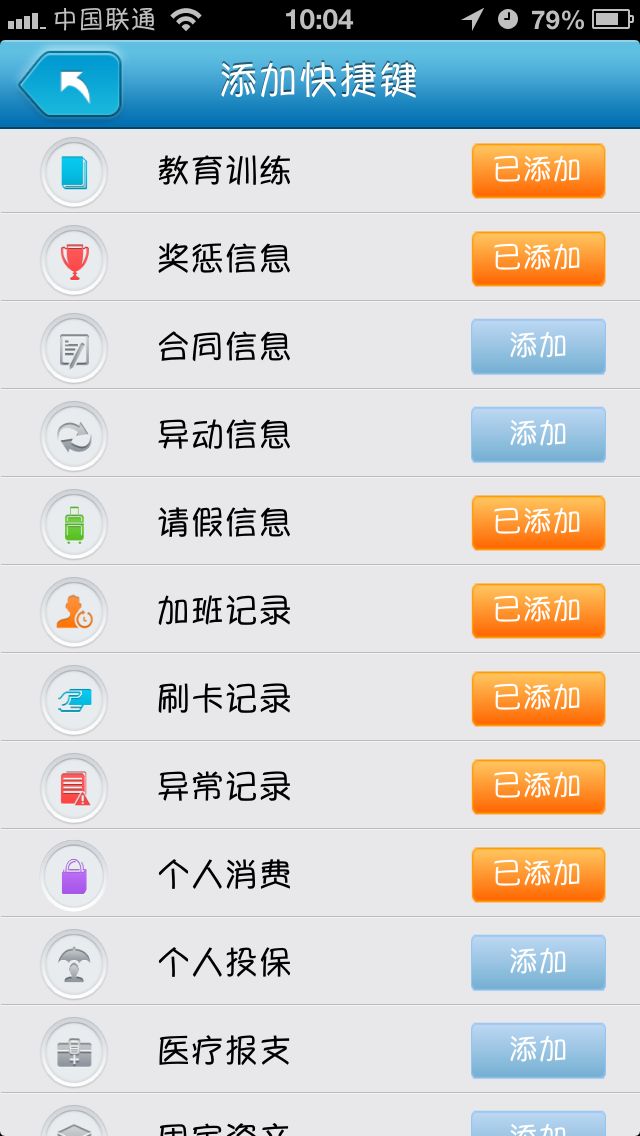Add 异动信息 as a shortcut

538,435
